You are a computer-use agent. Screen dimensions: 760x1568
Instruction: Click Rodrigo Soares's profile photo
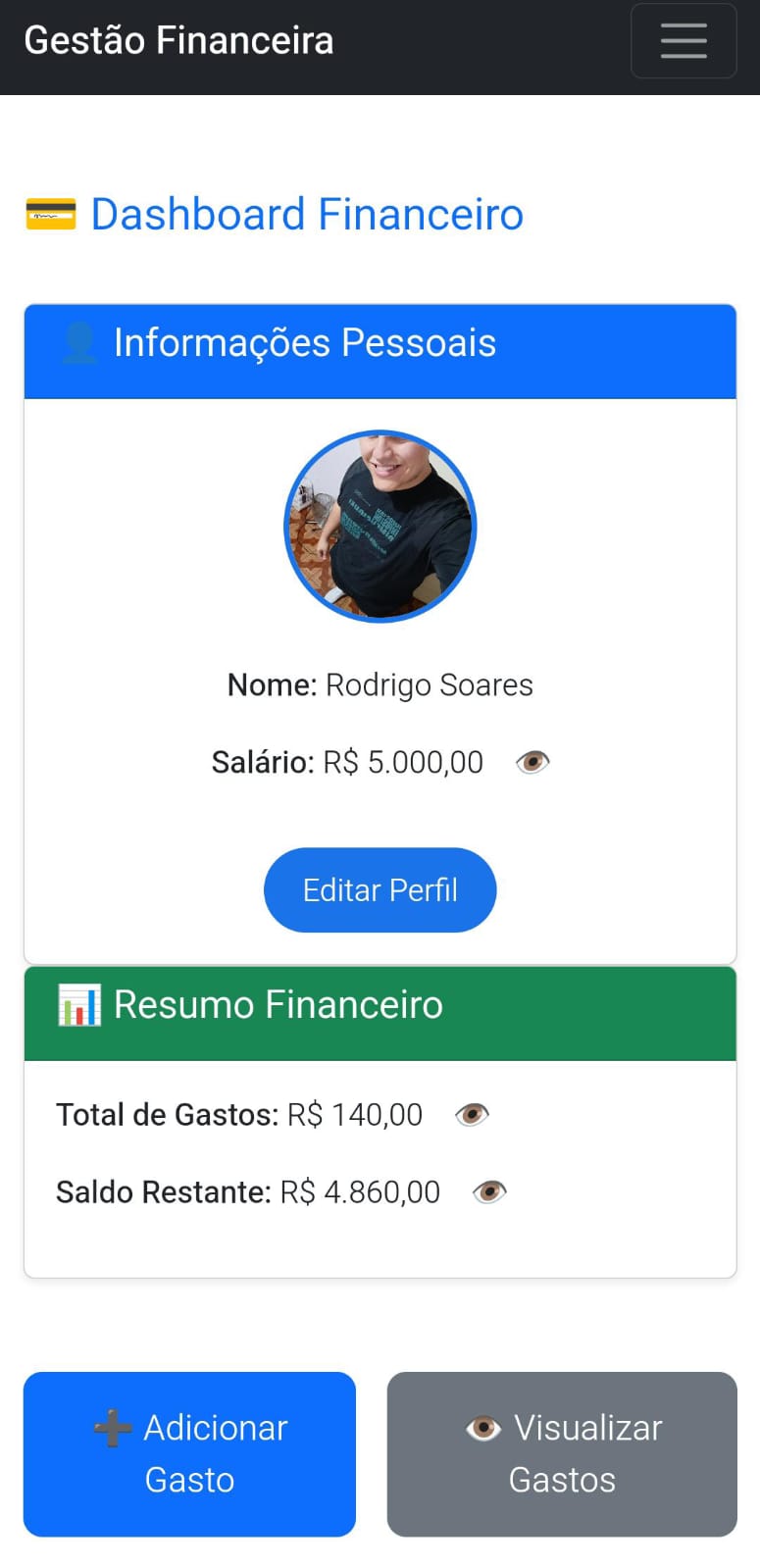tap(380, 527)
